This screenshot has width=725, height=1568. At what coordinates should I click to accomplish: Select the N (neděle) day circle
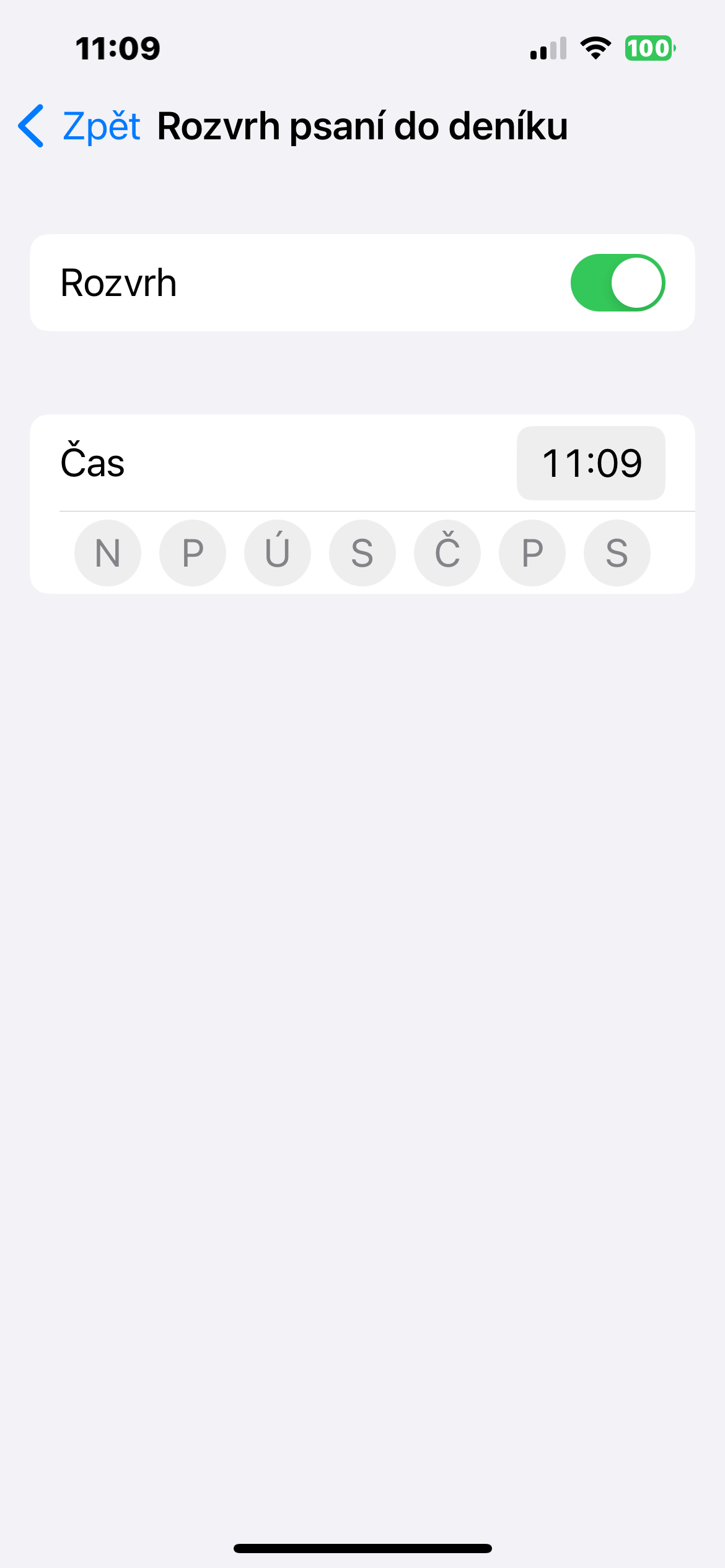[108, 552]
